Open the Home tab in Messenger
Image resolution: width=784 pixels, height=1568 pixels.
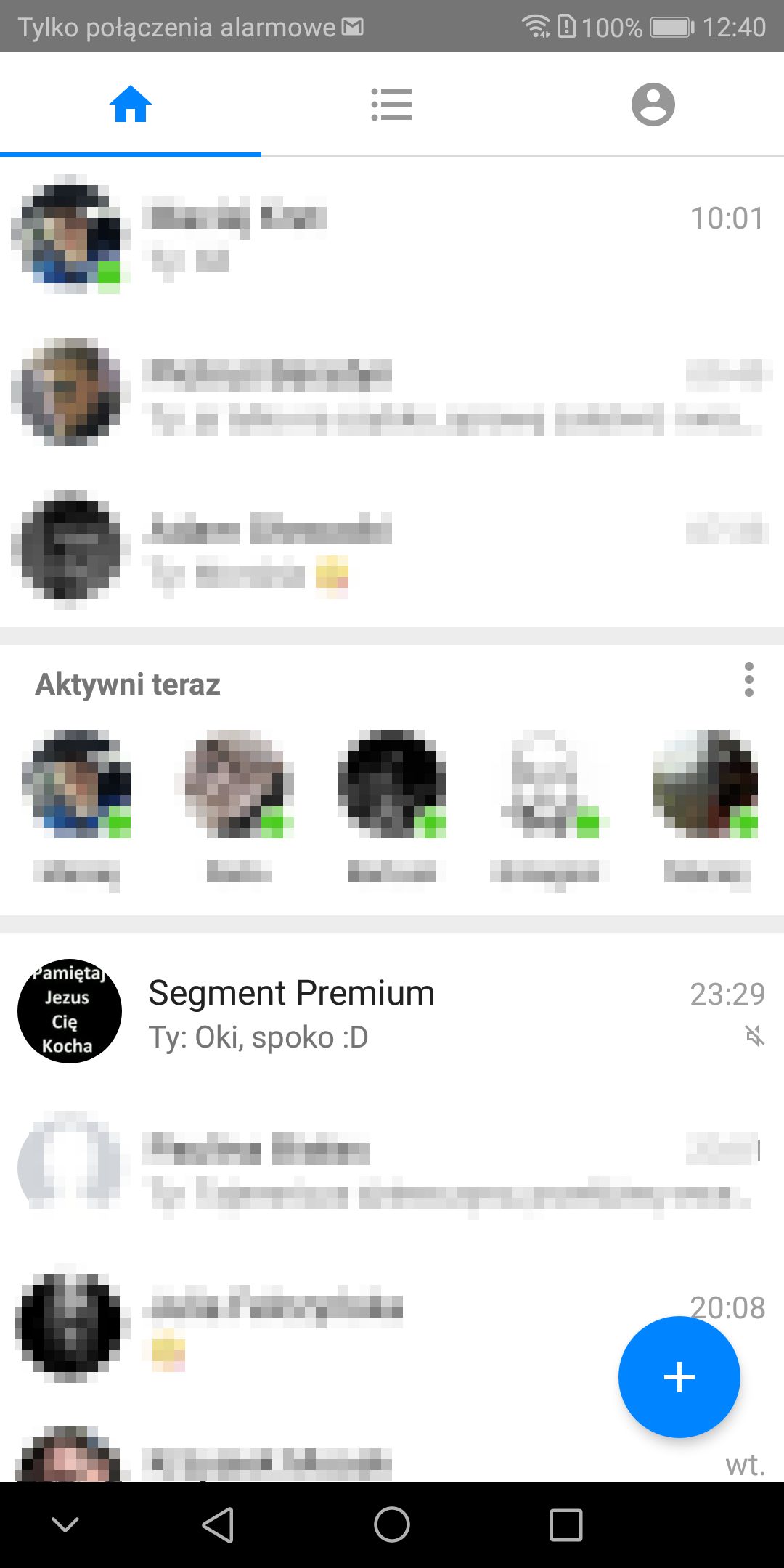131,104
